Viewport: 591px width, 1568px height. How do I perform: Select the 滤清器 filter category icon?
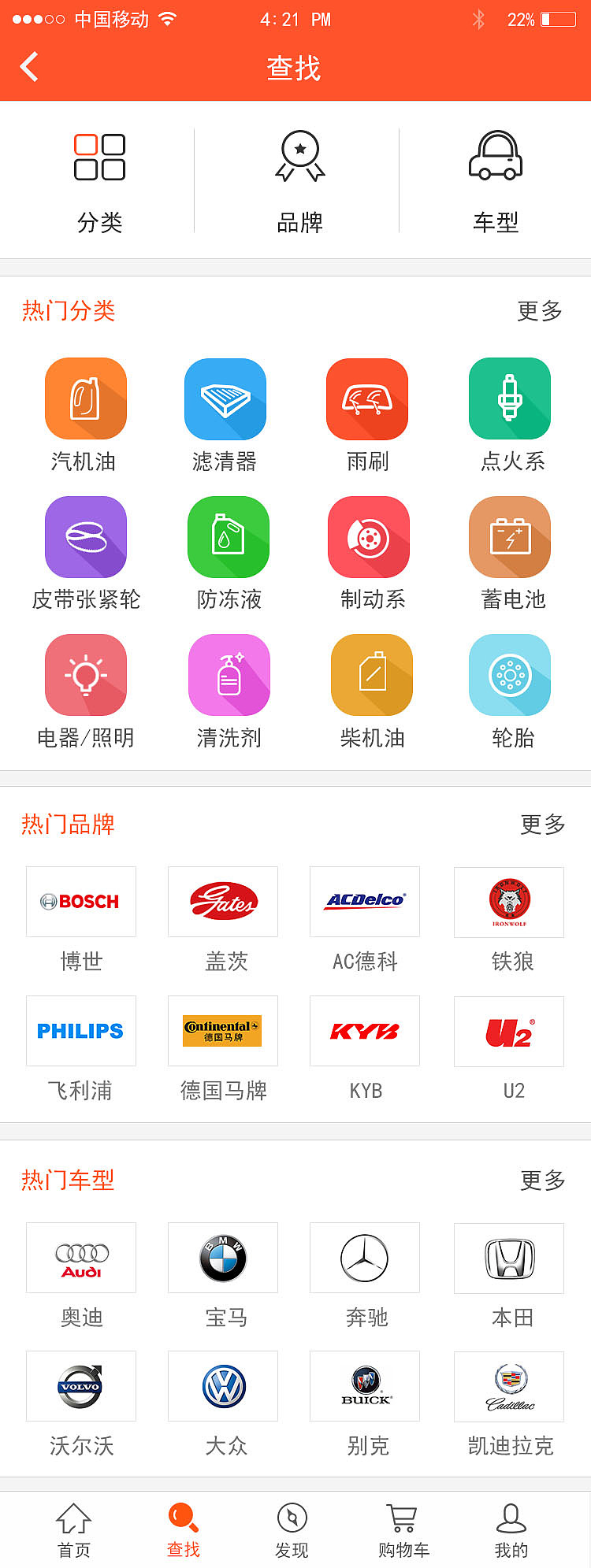[225, 398]
